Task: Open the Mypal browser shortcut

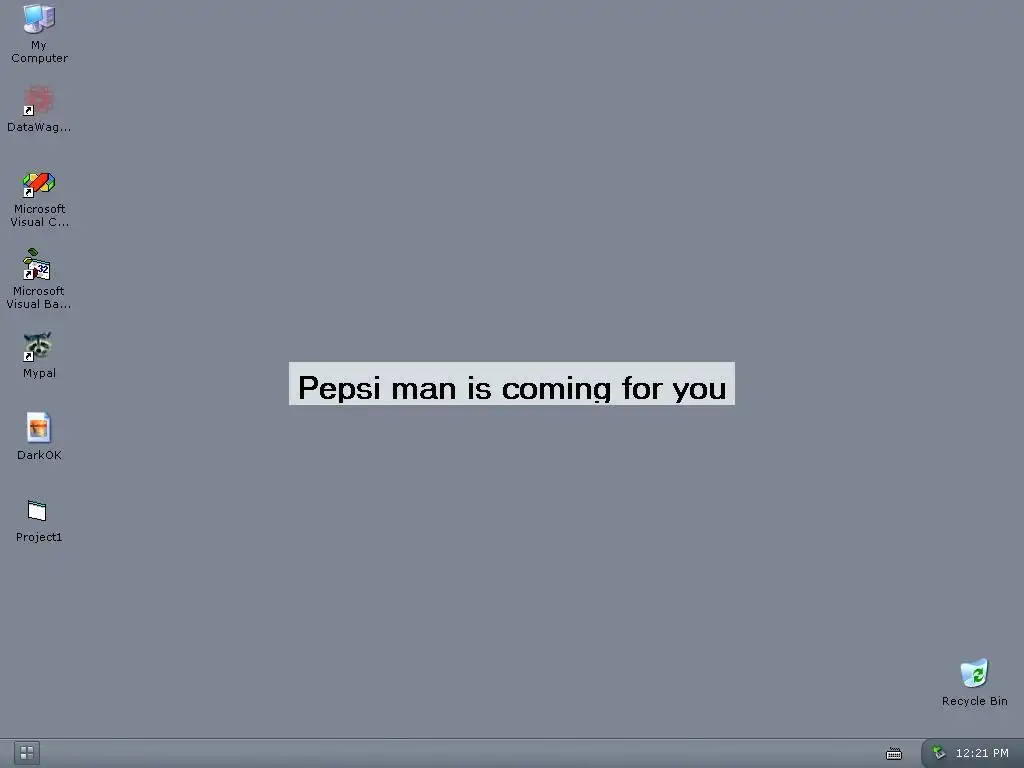Action: 38,347
